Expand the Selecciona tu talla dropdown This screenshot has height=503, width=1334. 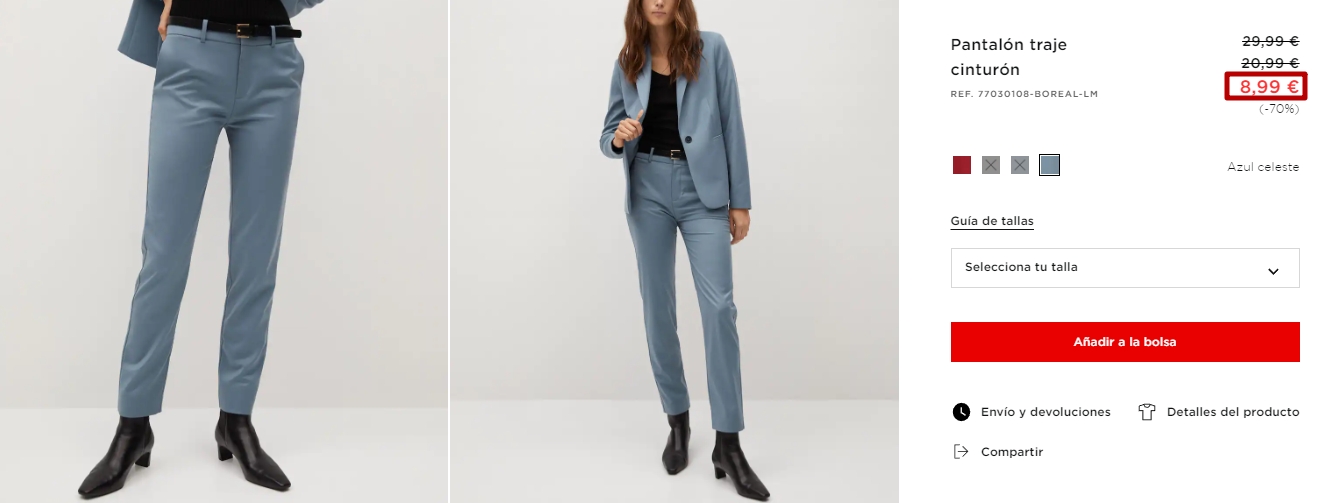pos(1125,268)
